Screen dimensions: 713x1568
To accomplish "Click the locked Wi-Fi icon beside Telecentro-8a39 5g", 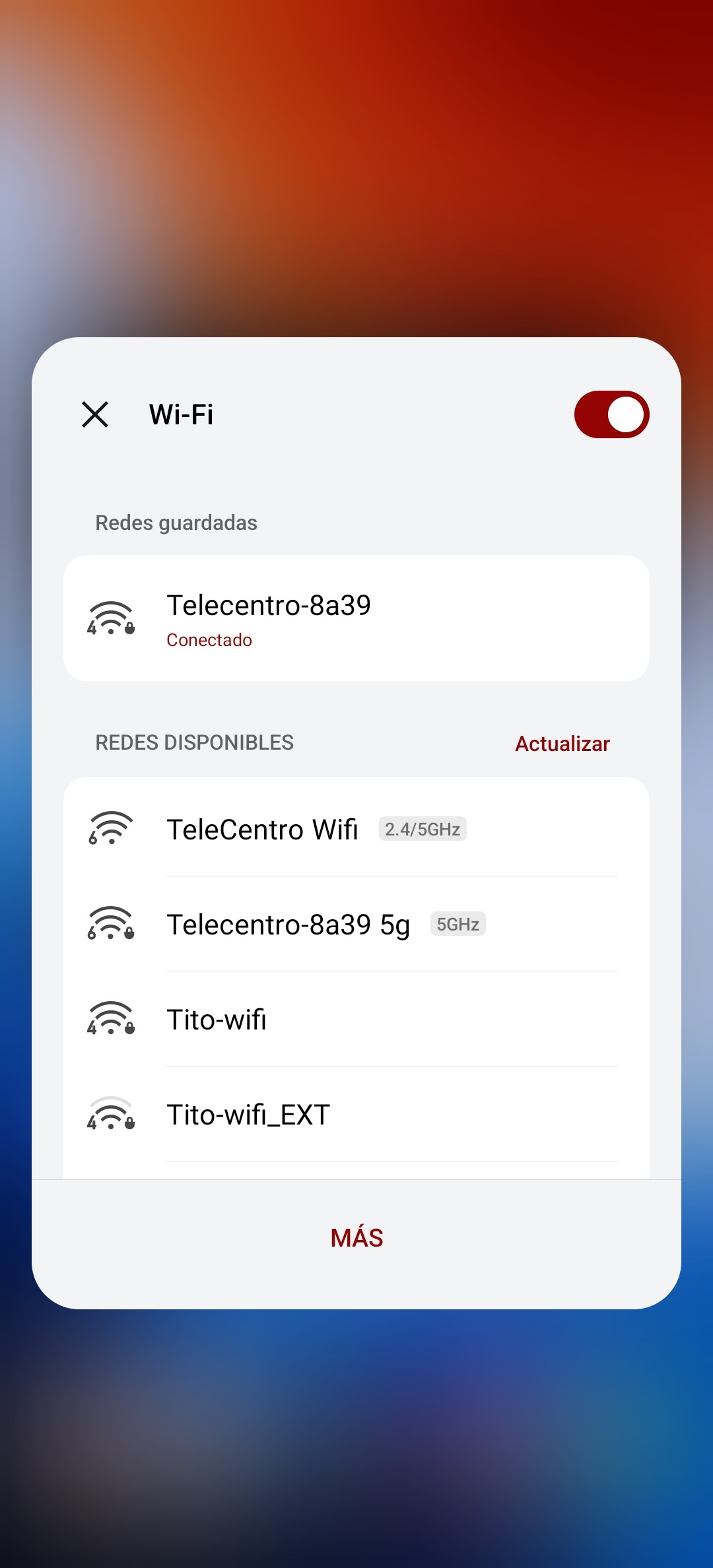I will [x=111, y=925].
